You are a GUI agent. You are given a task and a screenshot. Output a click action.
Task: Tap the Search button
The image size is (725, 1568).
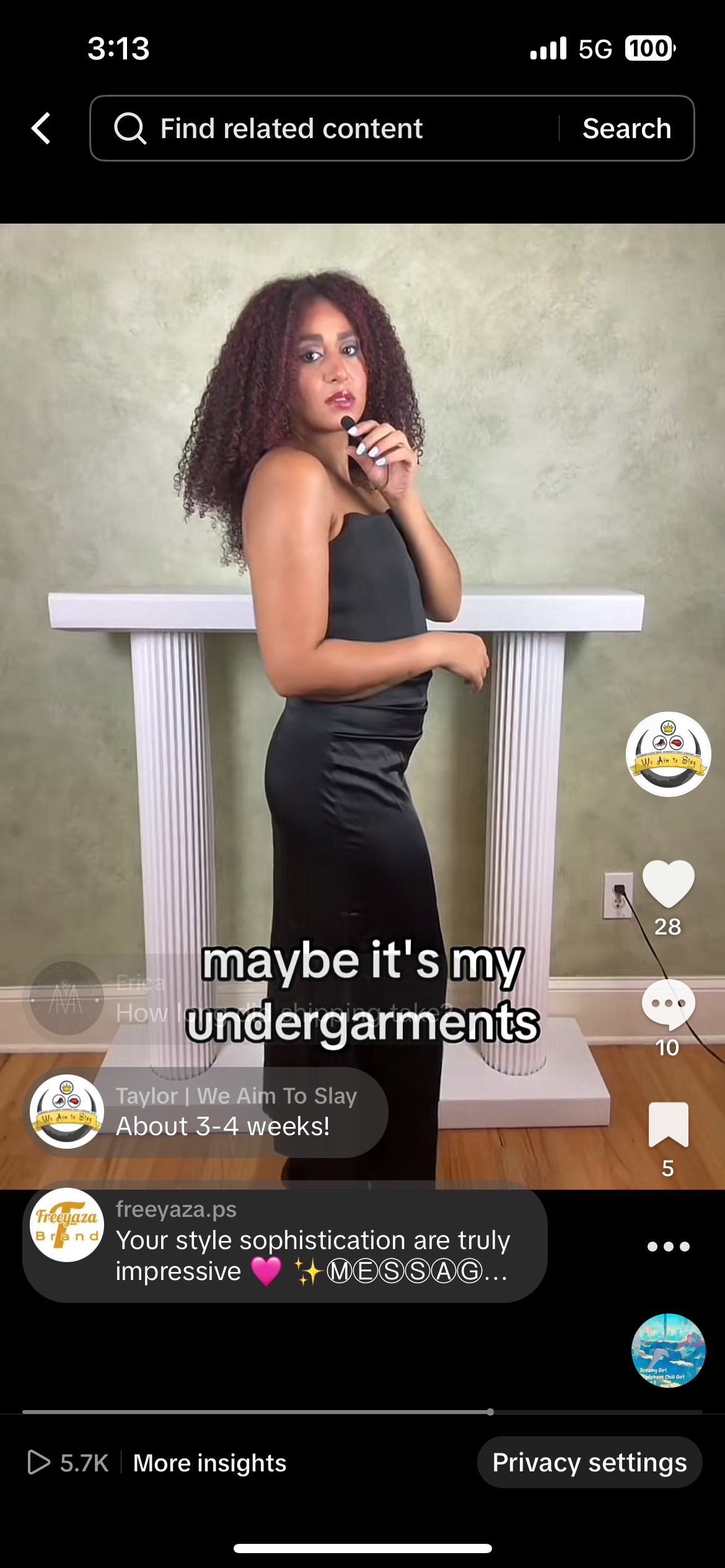pyautogui.click(x=626, y=128)
